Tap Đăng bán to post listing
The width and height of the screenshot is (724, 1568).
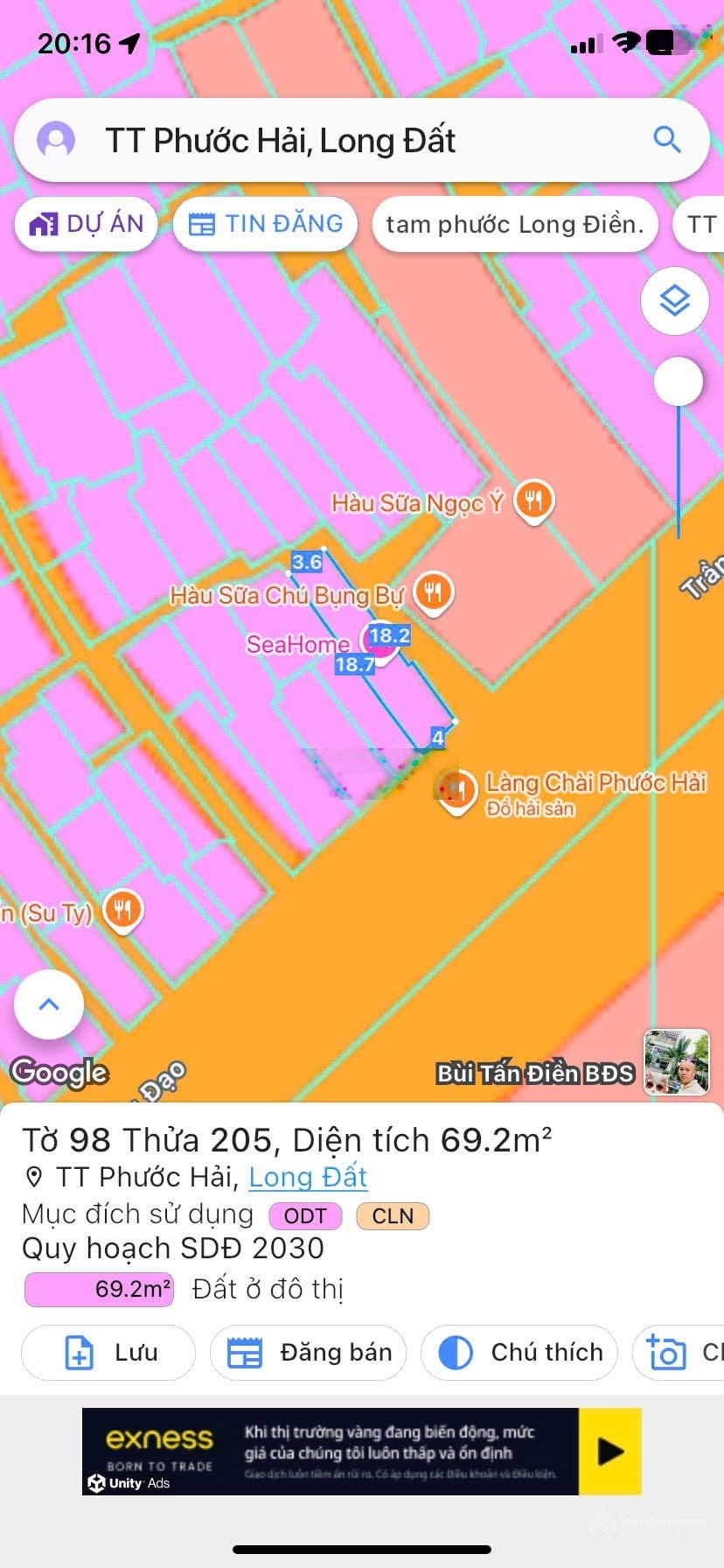point(309,1353)
